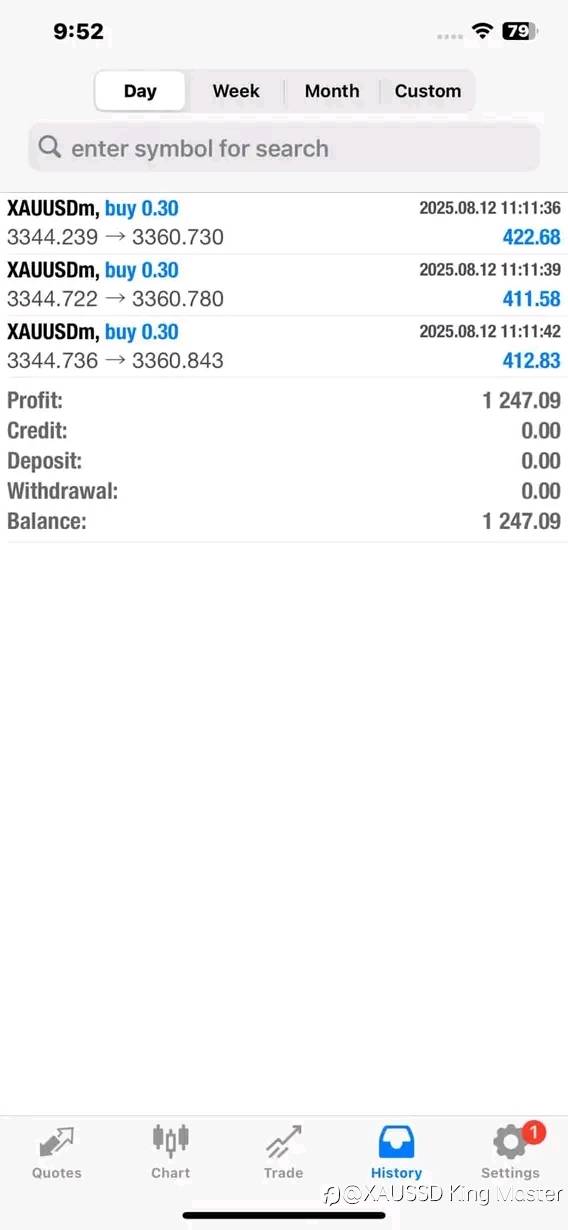Screen dimensions: 568x1230
Task: Open the Chart tab
Action: 171,1152
